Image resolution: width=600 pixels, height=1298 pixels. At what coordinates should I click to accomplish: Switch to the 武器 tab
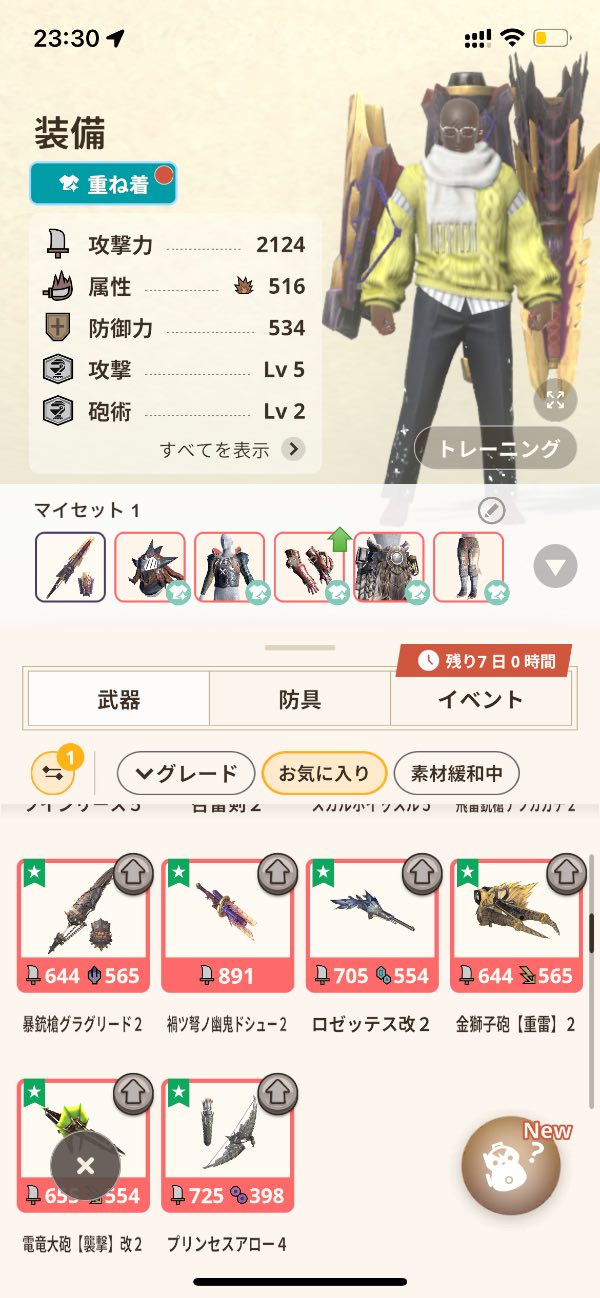pos(118,699)
